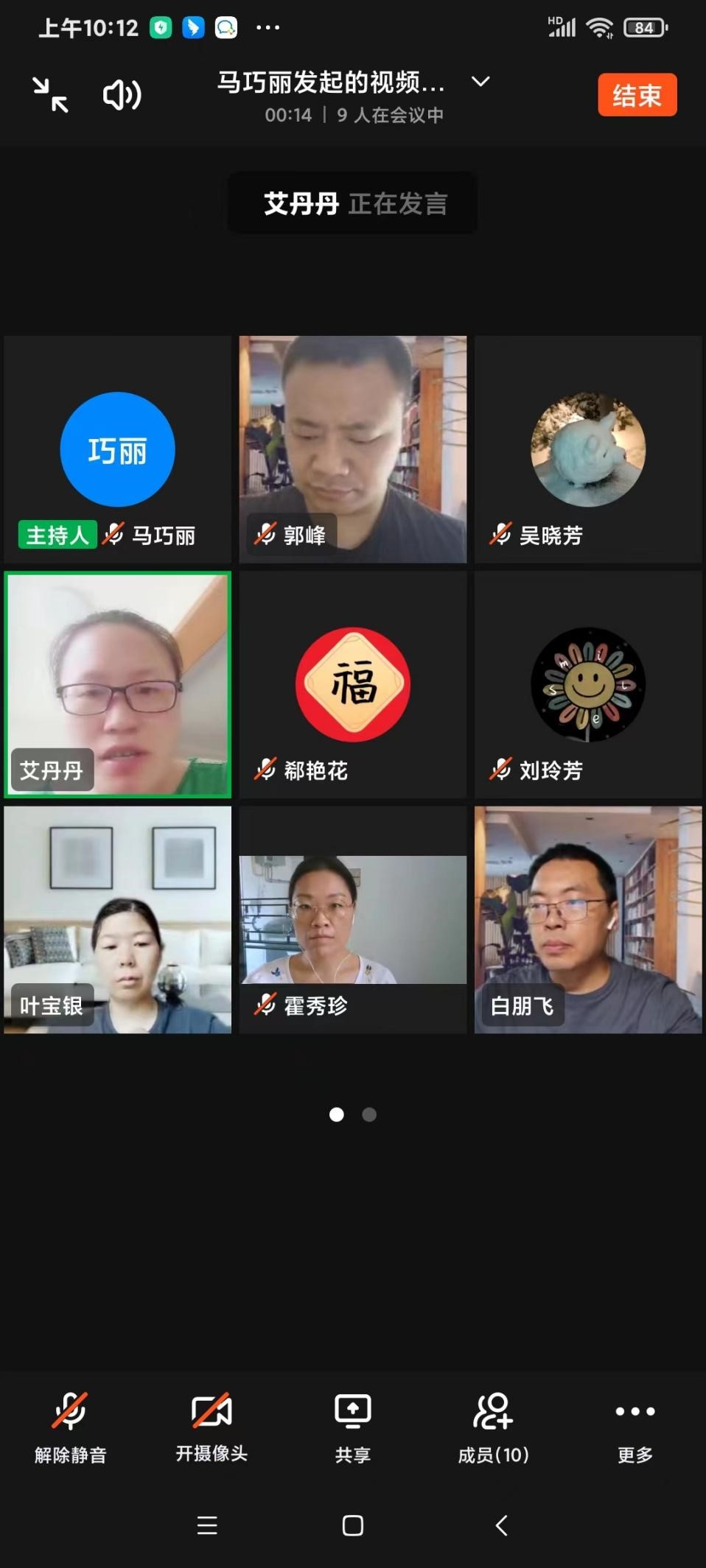The height and width of the screenshot is (1568, 706).
Task: Select 刘玲芳's participant tile
Action: point(588,684)
